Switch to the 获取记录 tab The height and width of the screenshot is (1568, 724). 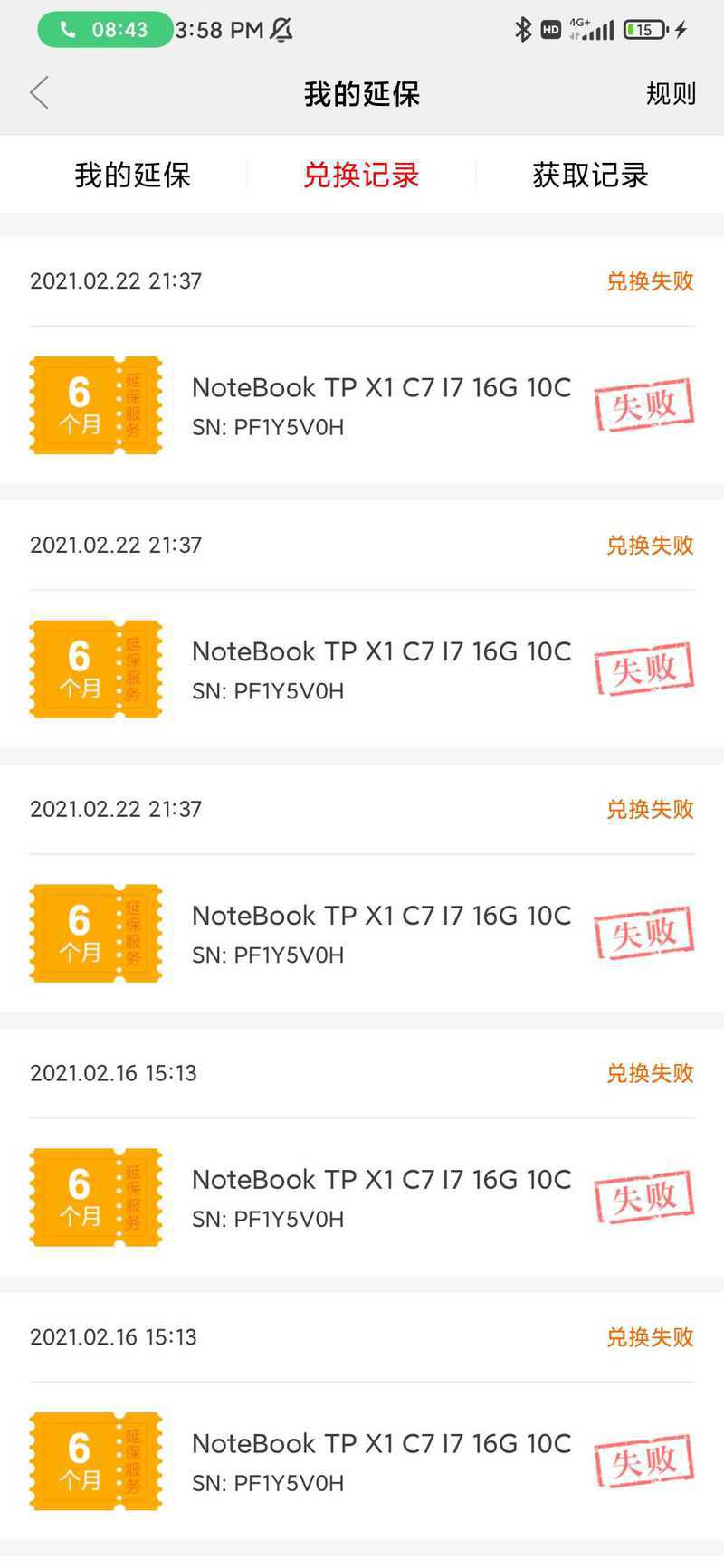(x=590, y=175)
